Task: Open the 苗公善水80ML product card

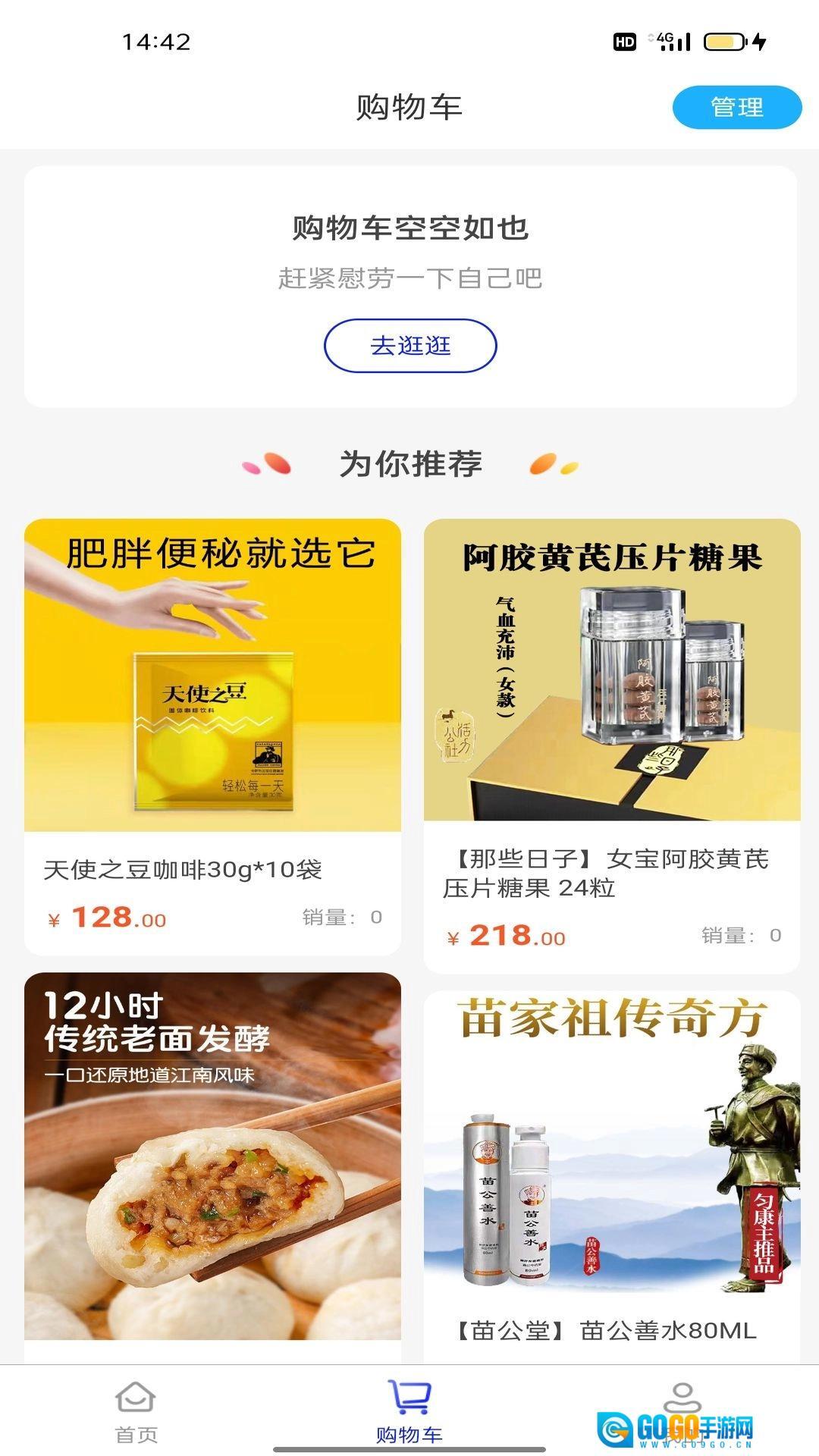Action: pos(612,1175)
